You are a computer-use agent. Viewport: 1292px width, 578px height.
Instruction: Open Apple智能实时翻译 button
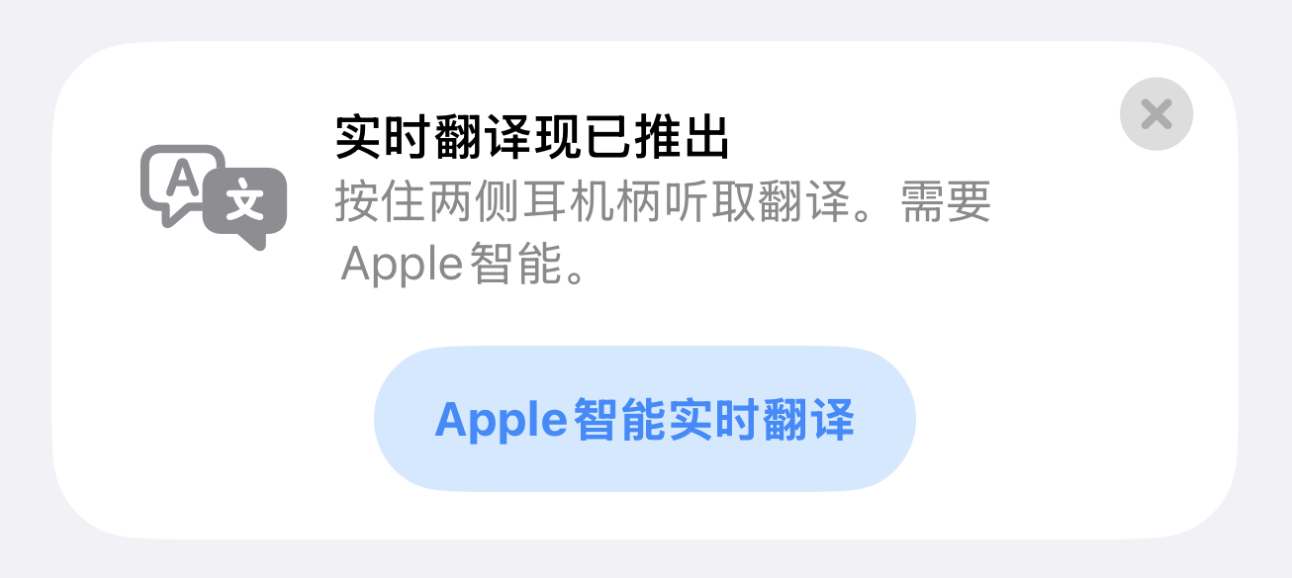coord(644,419)
